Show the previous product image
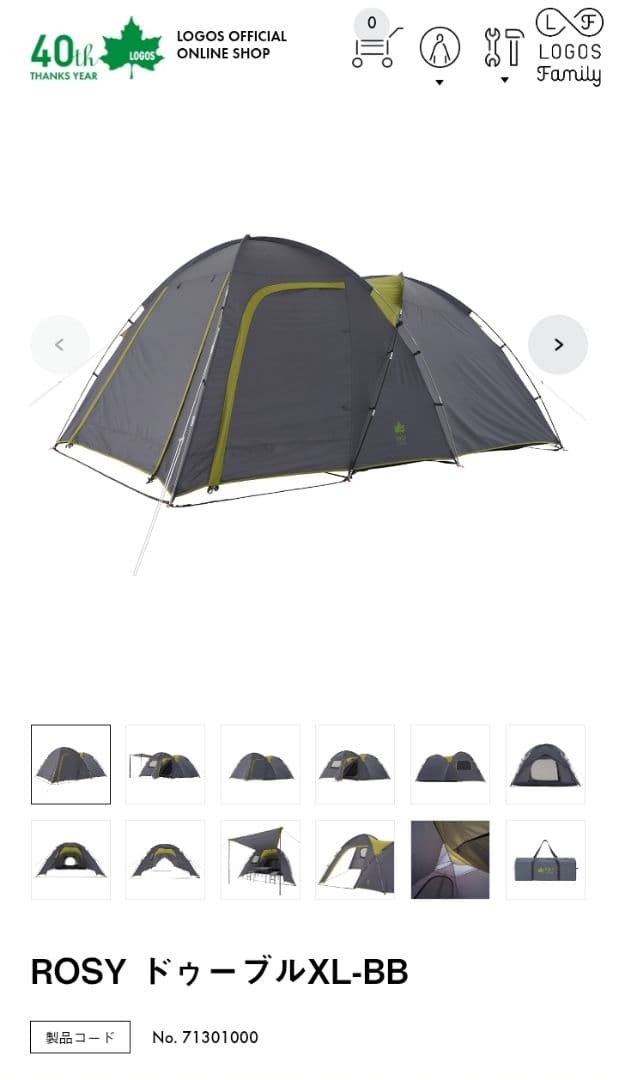The width and height of the screenshot is (618, 1080). click(x=60, y=345)
